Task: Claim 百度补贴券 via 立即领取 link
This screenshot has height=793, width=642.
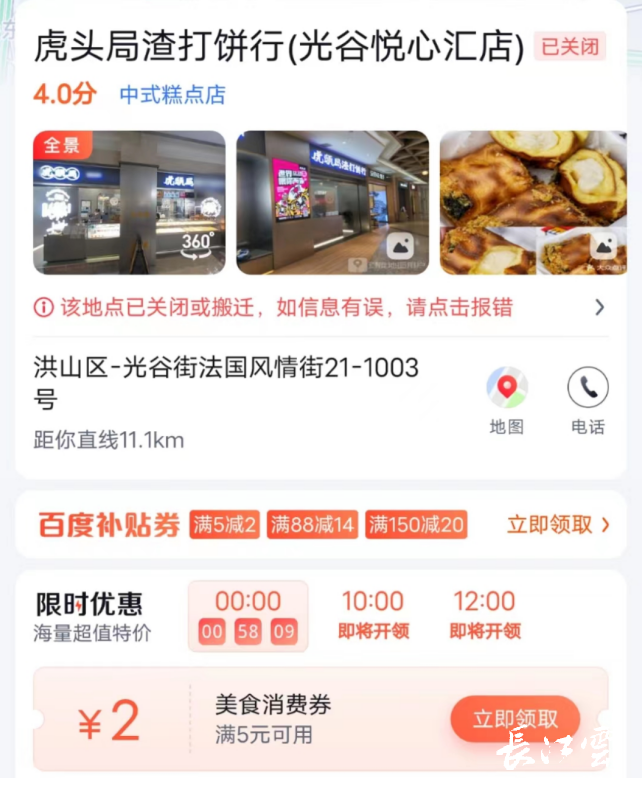Action: [558, 524]
